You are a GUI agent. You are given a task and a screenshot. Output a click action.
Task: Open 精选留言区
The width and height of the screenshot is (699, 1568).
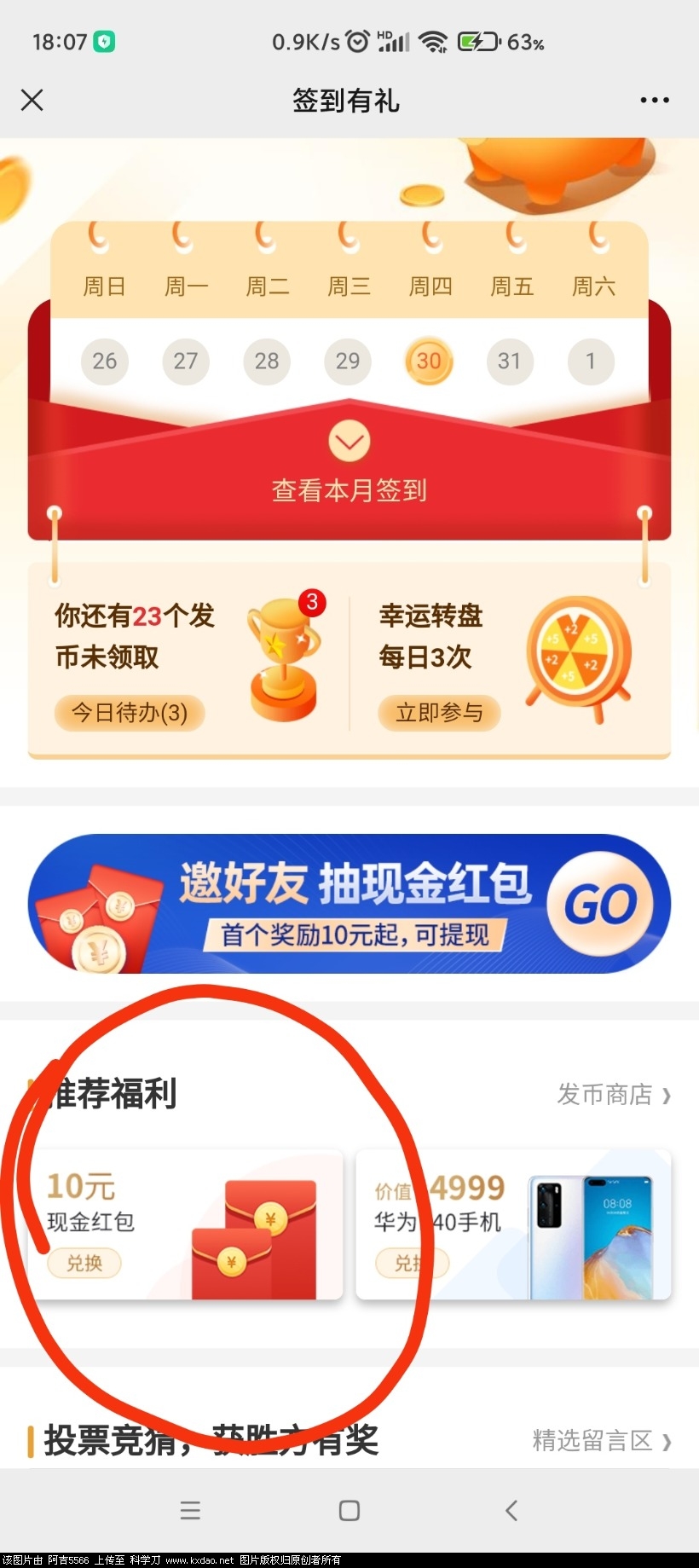[601, 1440]
